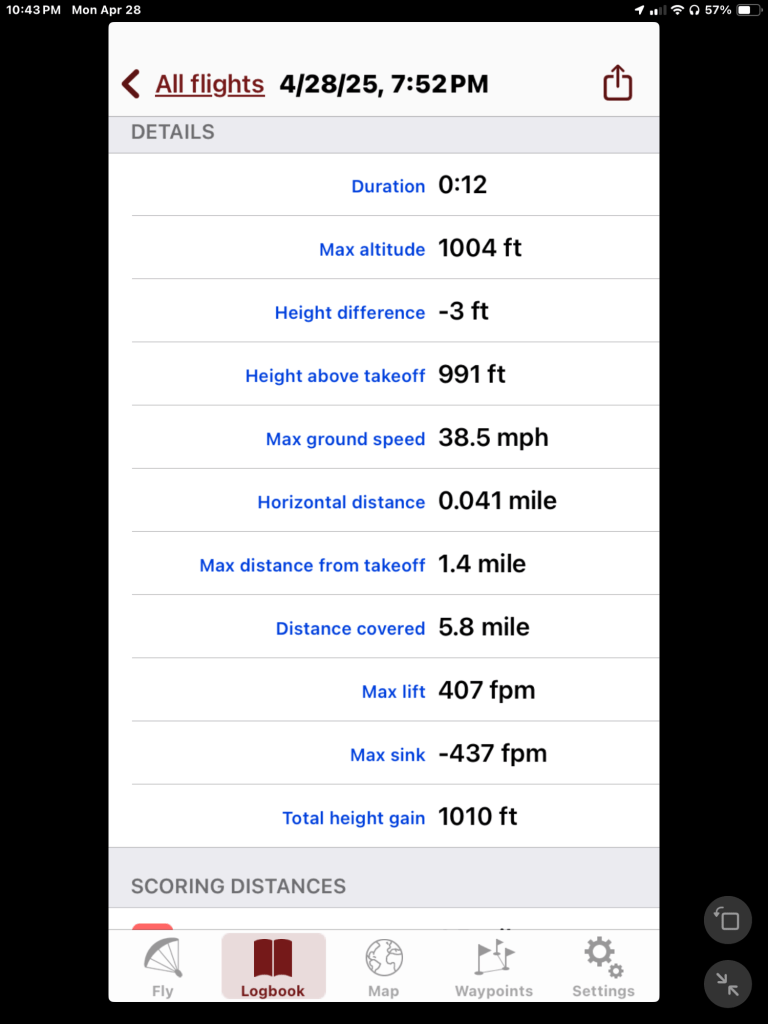Tap the rotate window button
The image size is (768, 1024).
pos(728,920)
